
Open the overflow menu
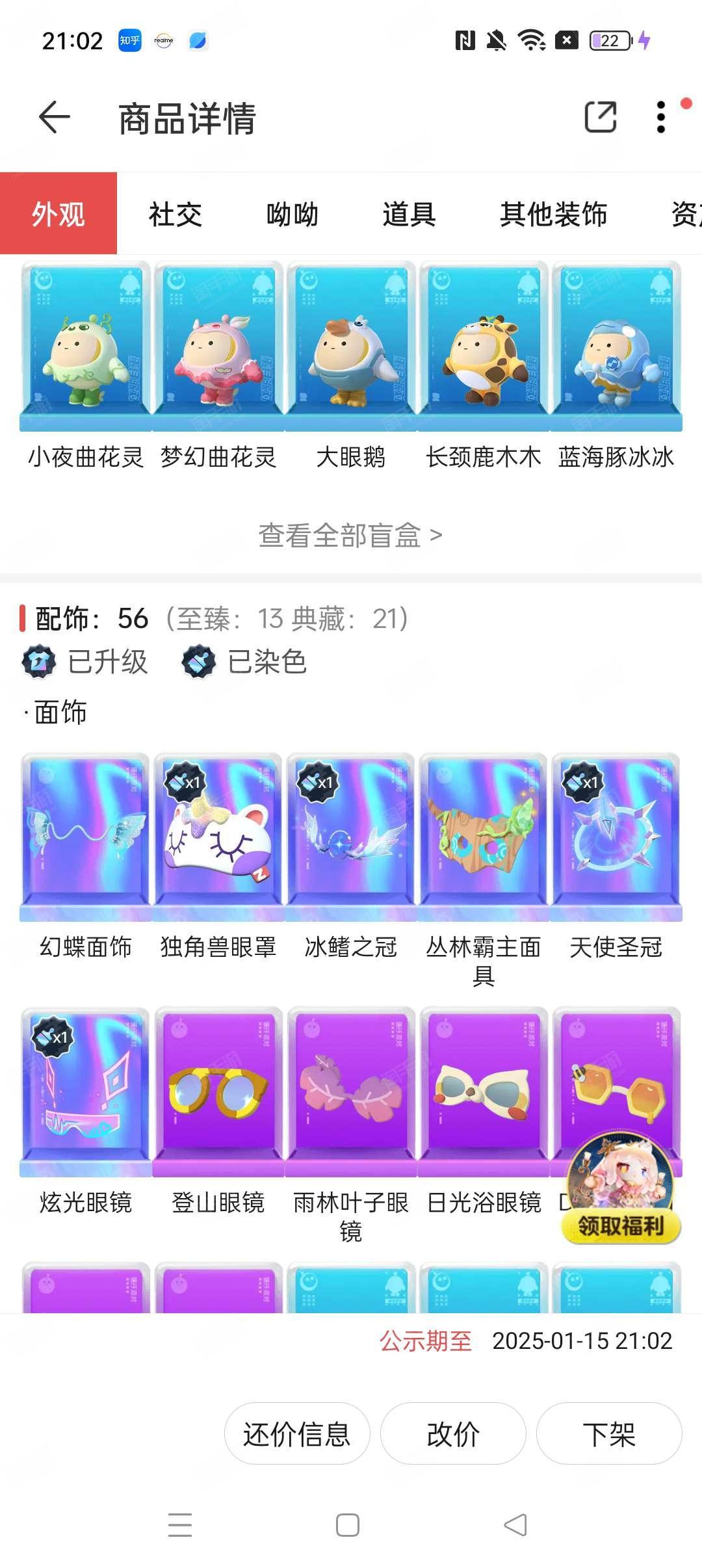coord(661,118)
